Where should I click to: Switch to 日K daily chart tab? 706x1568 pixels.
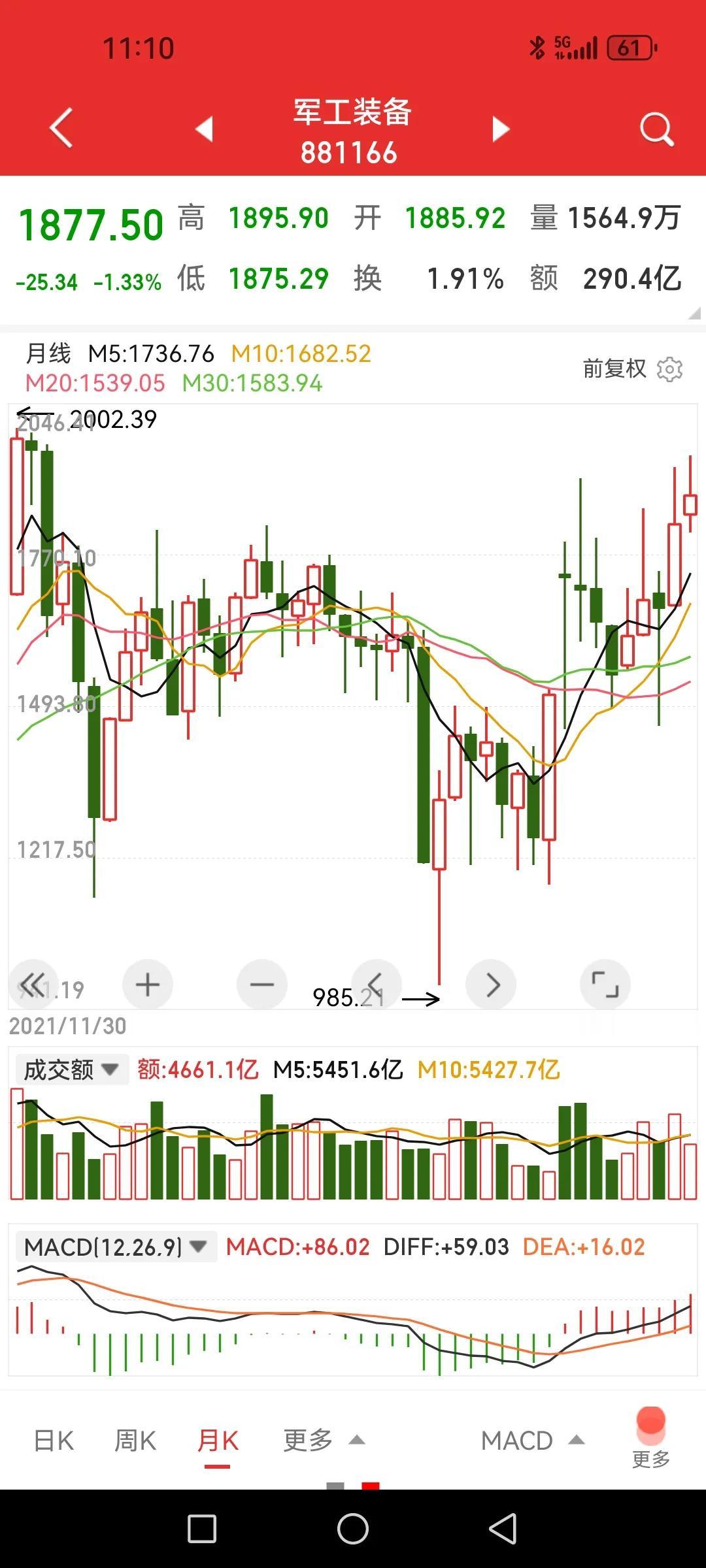click(54, 1440)
